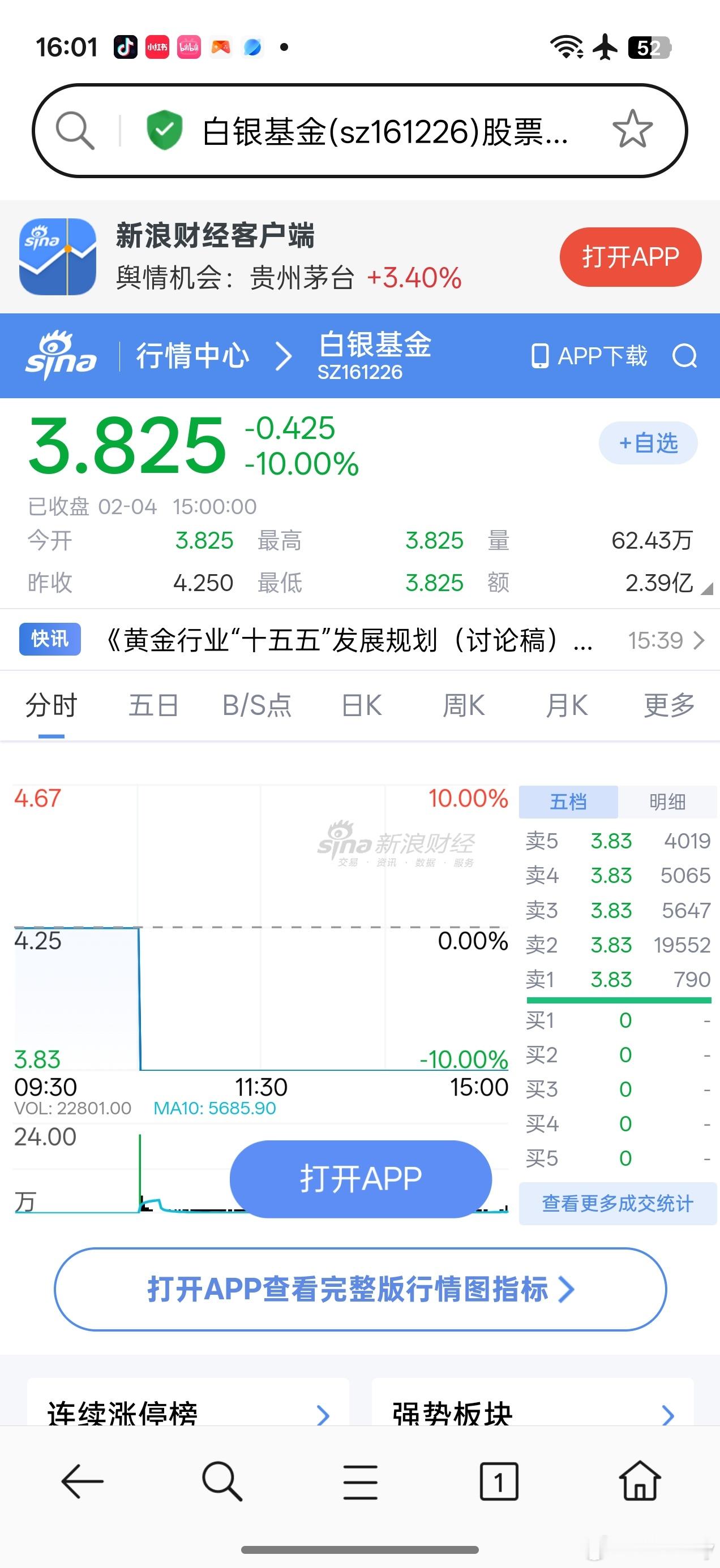Open the browser menu hamburger icon
720x1568 pixels.
point(360,1483)
